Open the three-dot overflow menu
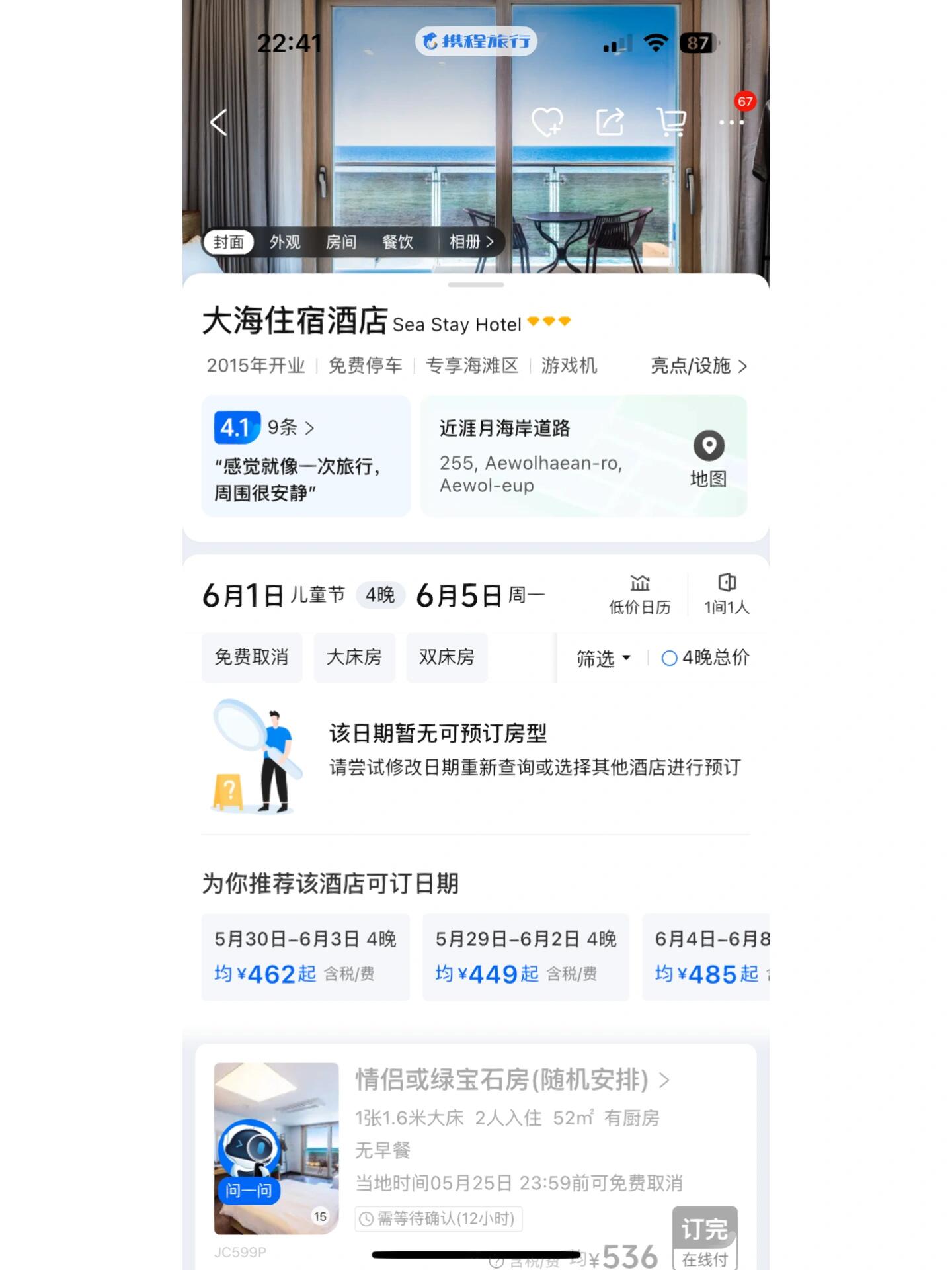952x1270 pixels. tap(731, 122)
